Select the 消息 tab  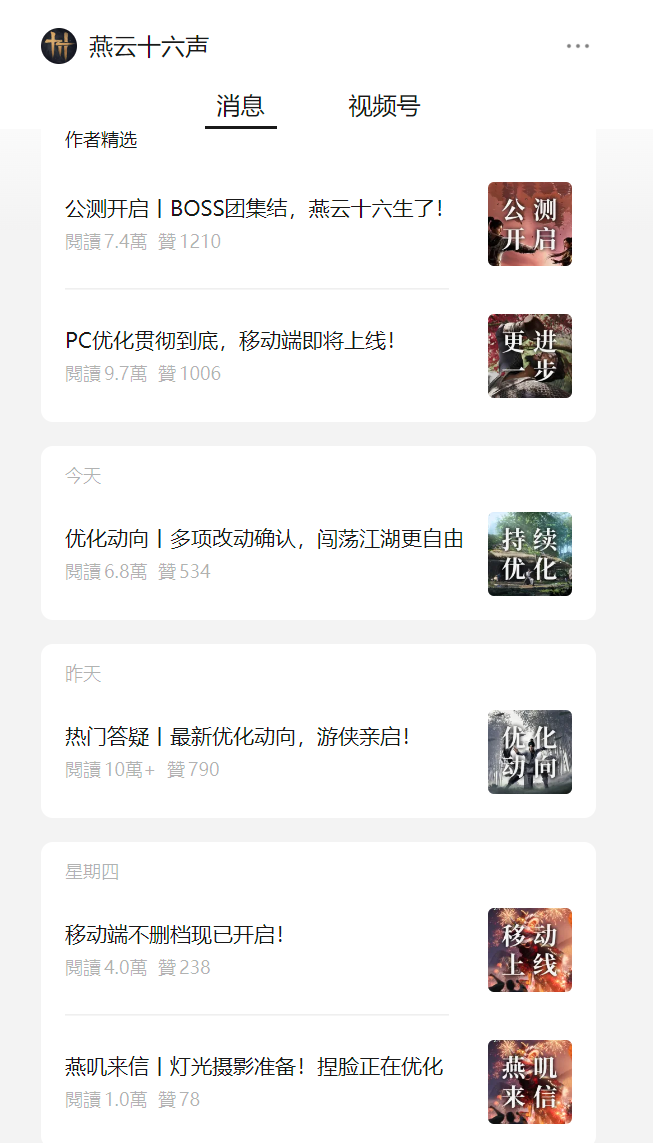(240, 106)
